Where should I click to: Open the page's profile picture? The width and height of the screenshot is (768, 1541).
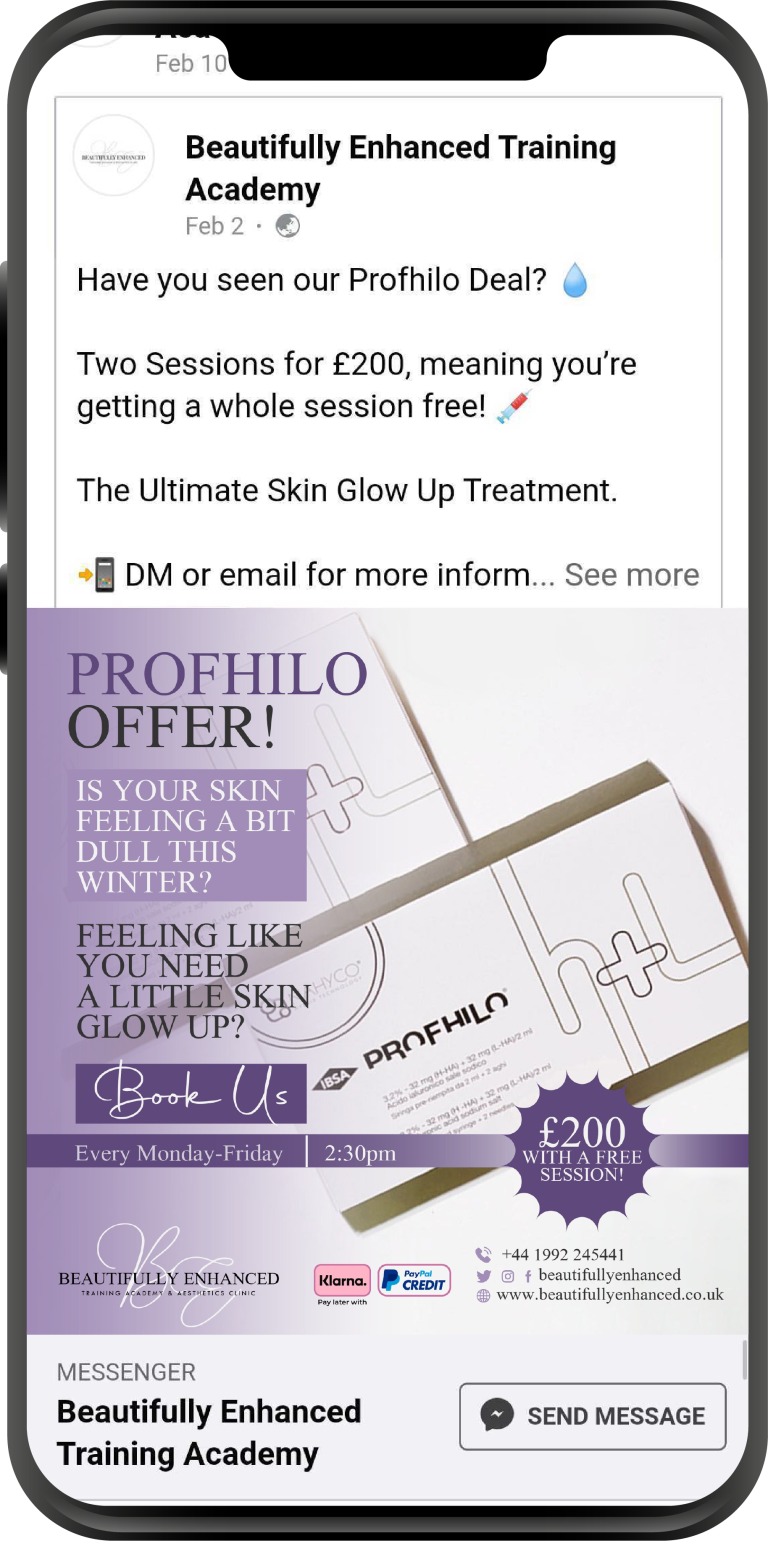click(114, 156)
